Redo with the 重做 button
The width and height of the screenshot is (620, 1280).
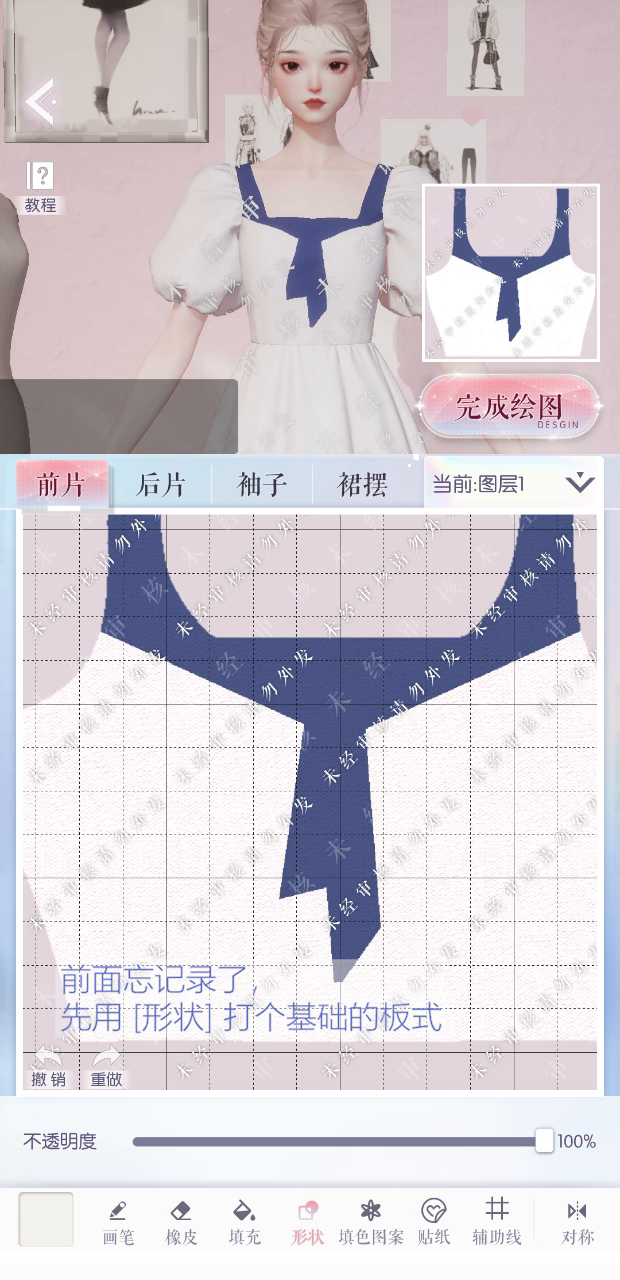tap(106, 1067)
